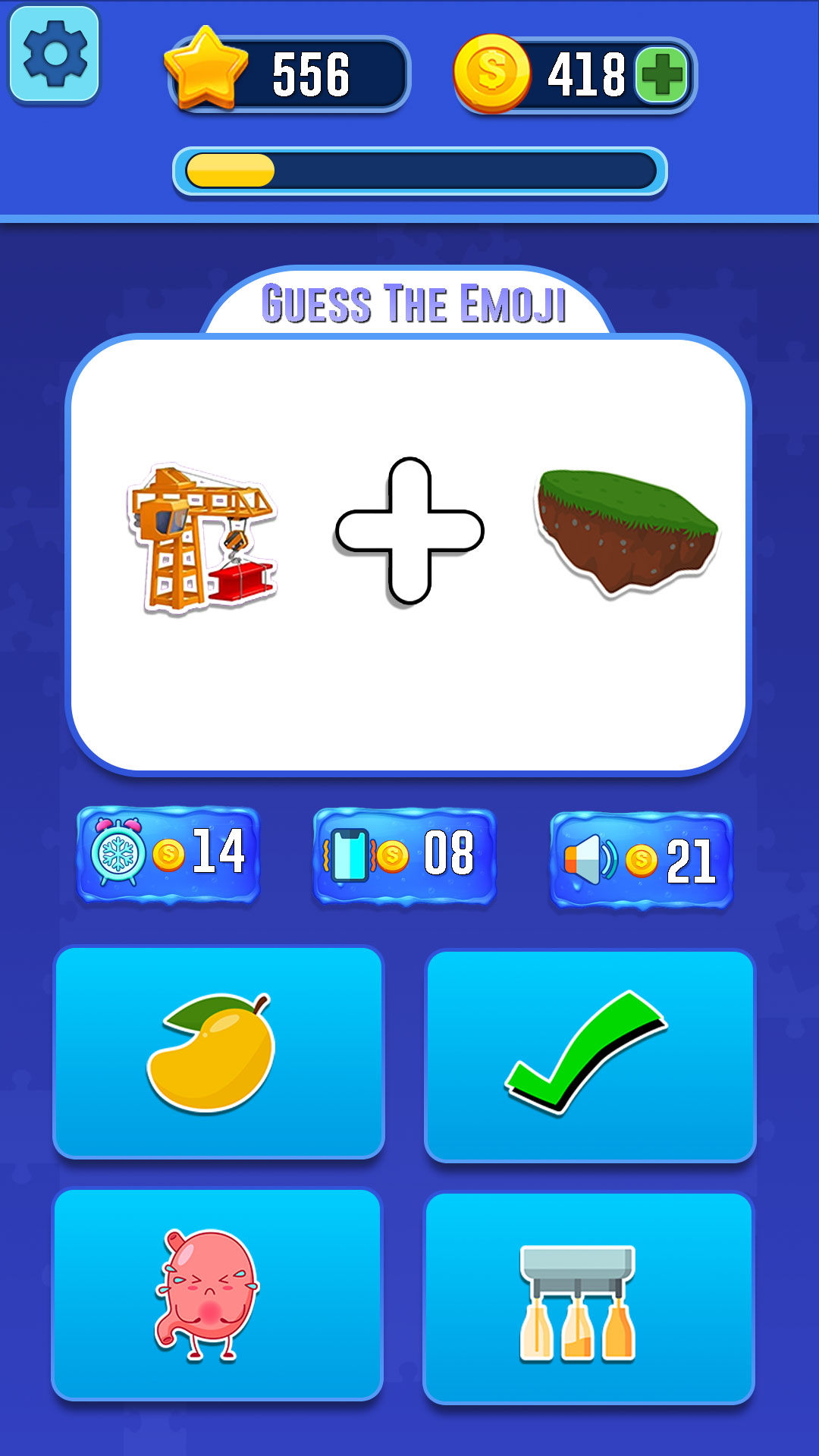
Task: Use the phone vibrate hint for 08 coins
Action: (x=404, y=855)
